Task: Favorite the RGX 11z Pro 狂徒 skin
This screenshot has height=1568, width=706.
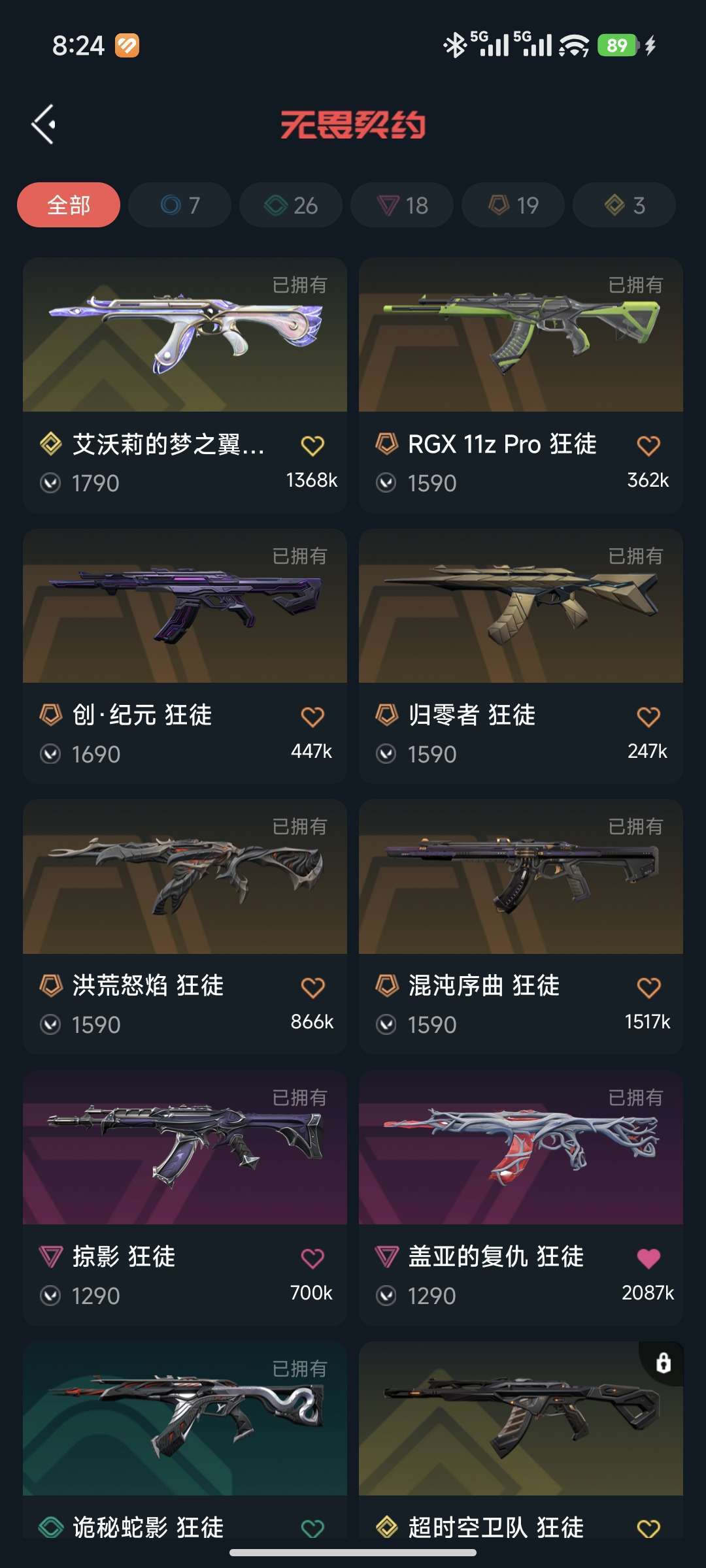Action: coord(648,446)
